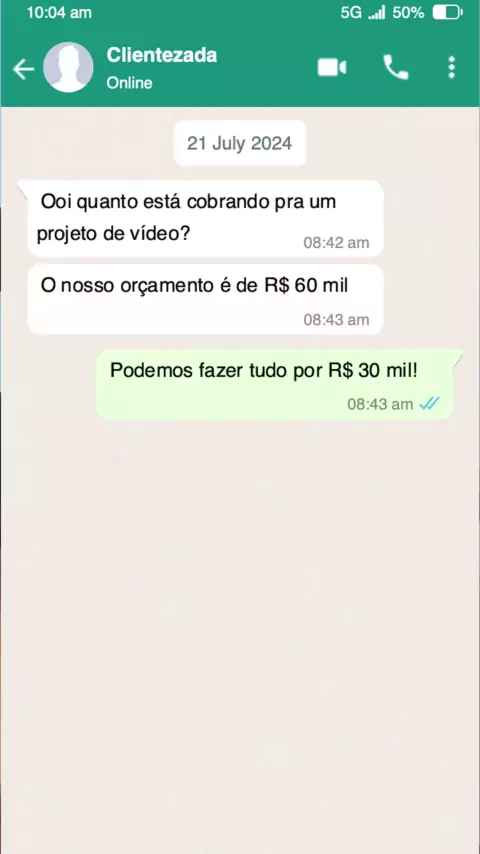Image resolution: width=480 pixels, height=854 pixels.
Task: Start a voice call with Clientezada
Action: pyautogui.click(x=396, y=68)
